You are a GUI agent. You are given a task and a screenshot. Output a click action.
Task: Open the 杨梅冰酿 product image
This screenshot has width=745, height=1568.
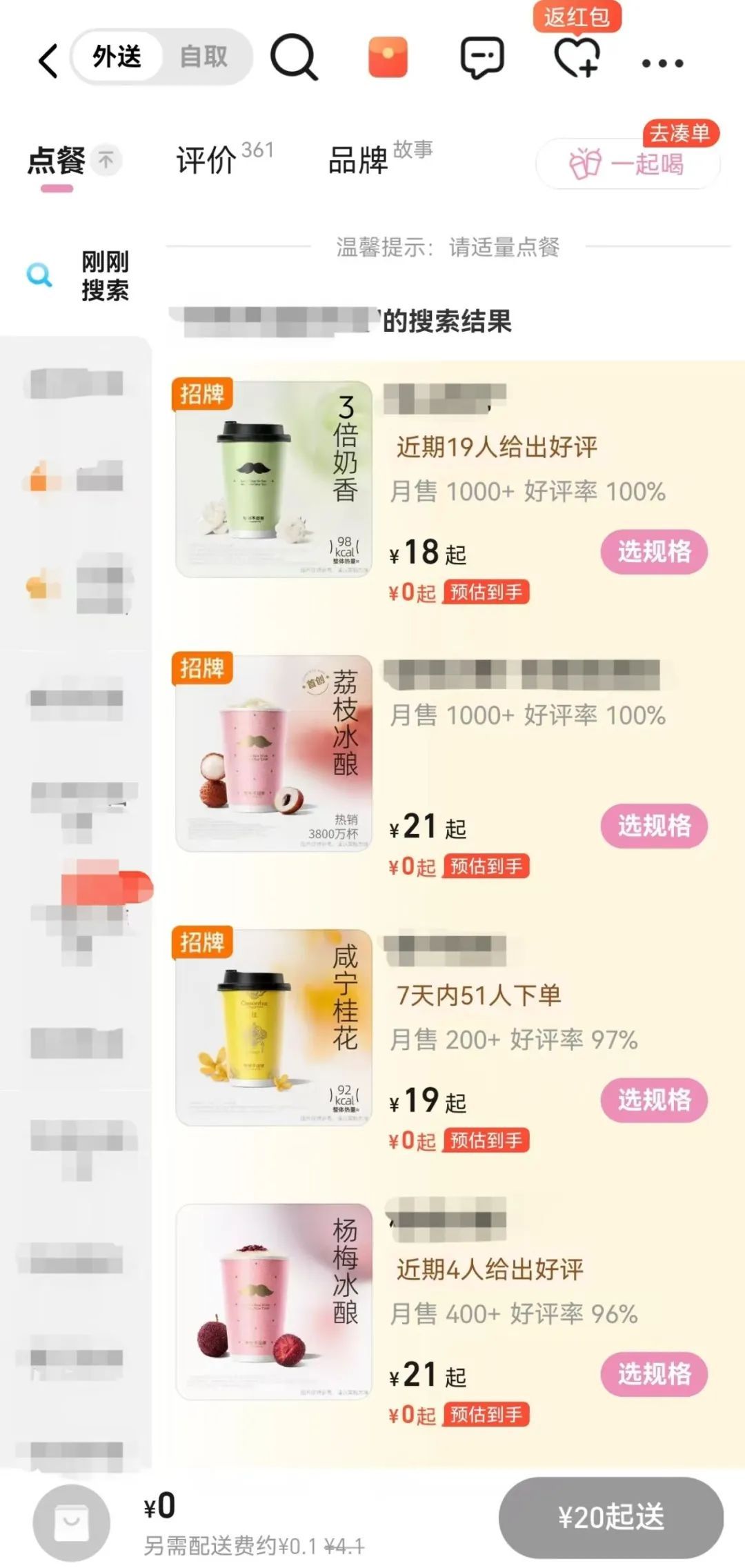(274, 1301)
